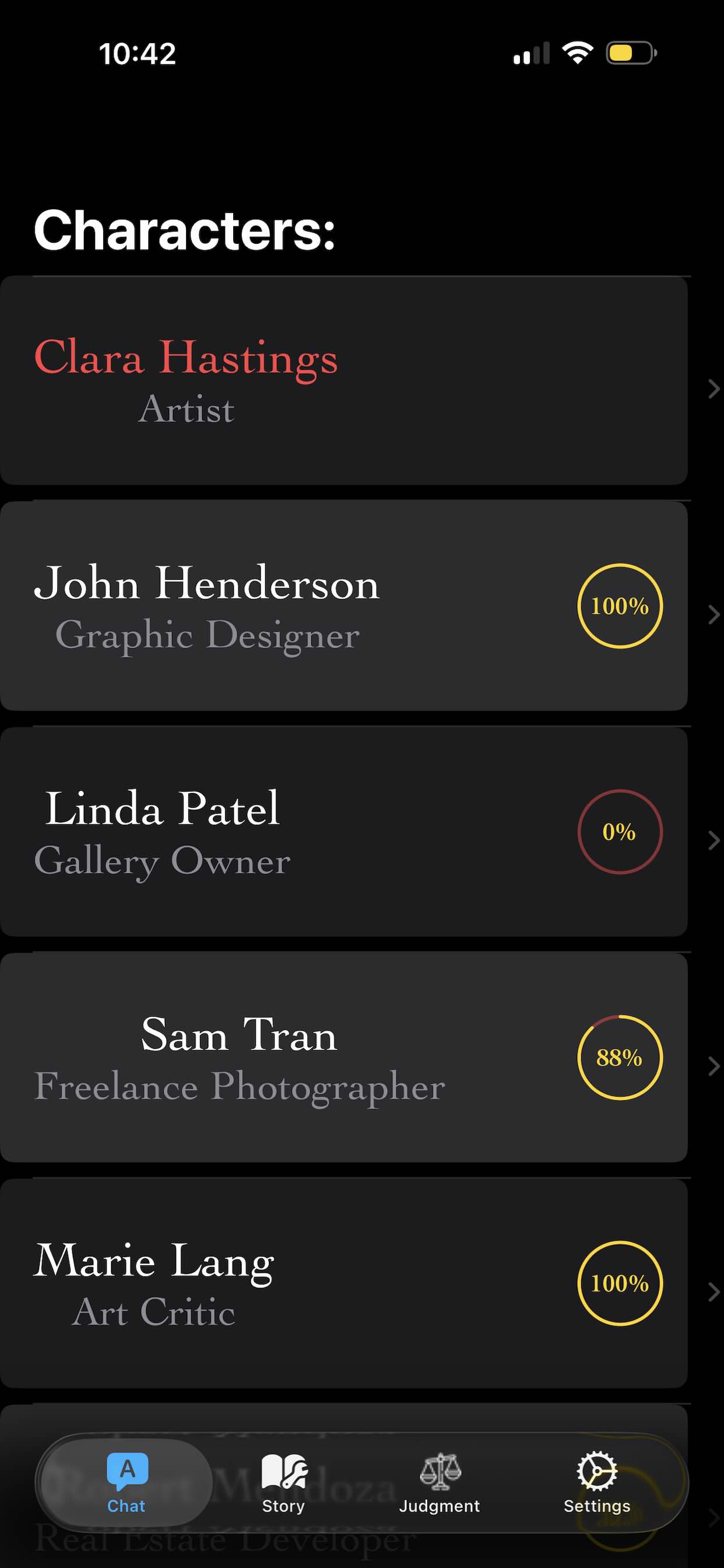Chat with Marie Lang, Art Critic

pos(344,1284)
